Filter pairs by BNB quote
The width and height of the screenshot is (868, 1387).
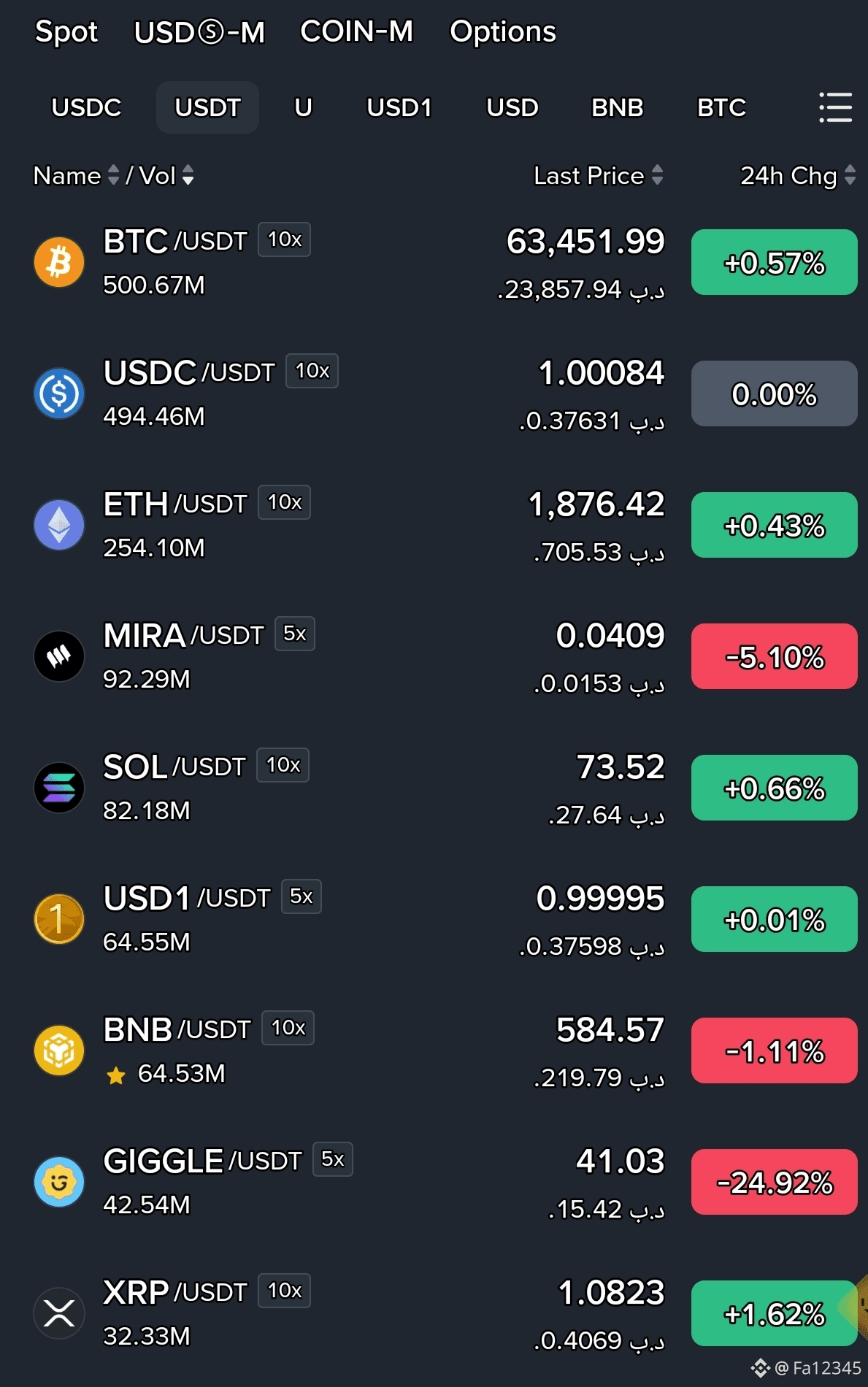[618, 107]
